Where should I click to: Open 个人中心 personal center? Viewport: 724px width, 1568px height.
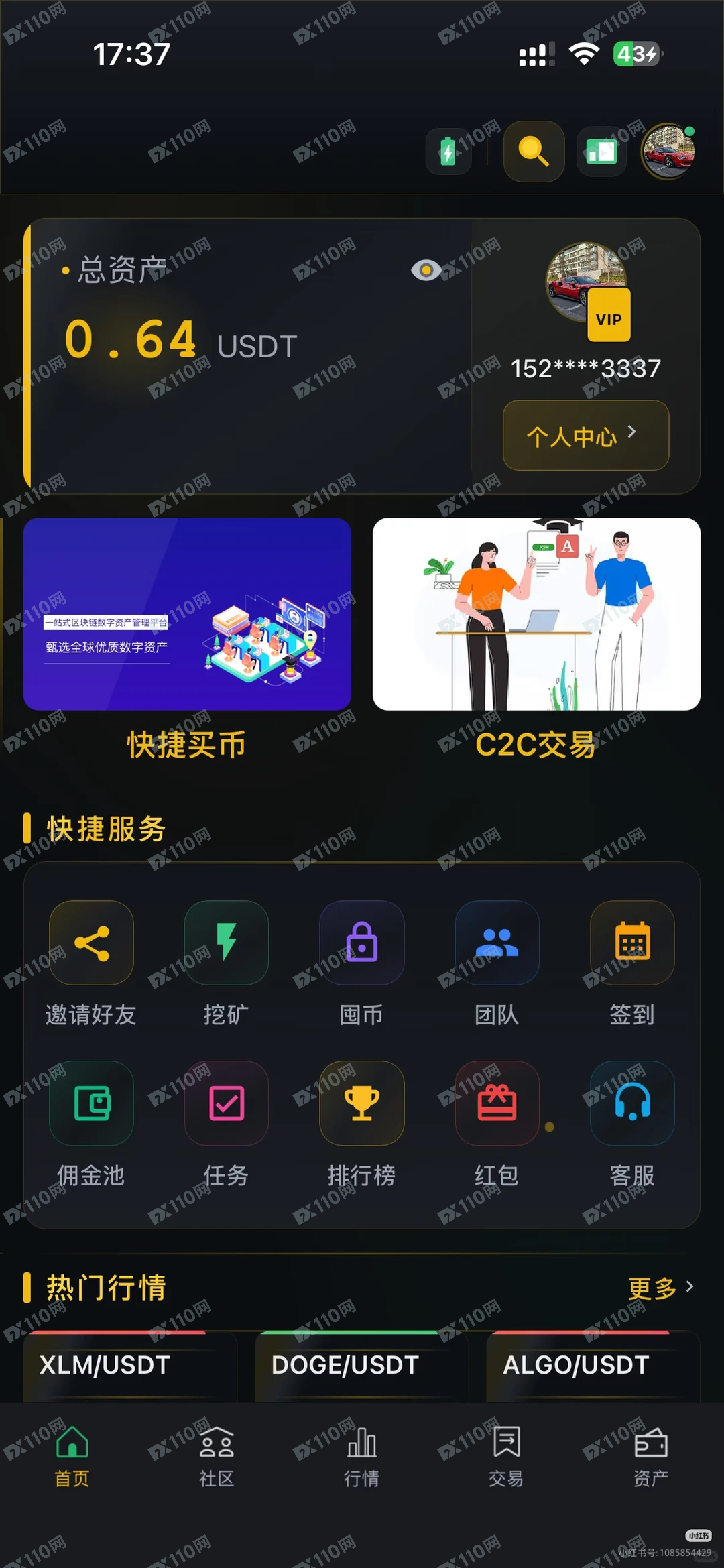(585, 436)
